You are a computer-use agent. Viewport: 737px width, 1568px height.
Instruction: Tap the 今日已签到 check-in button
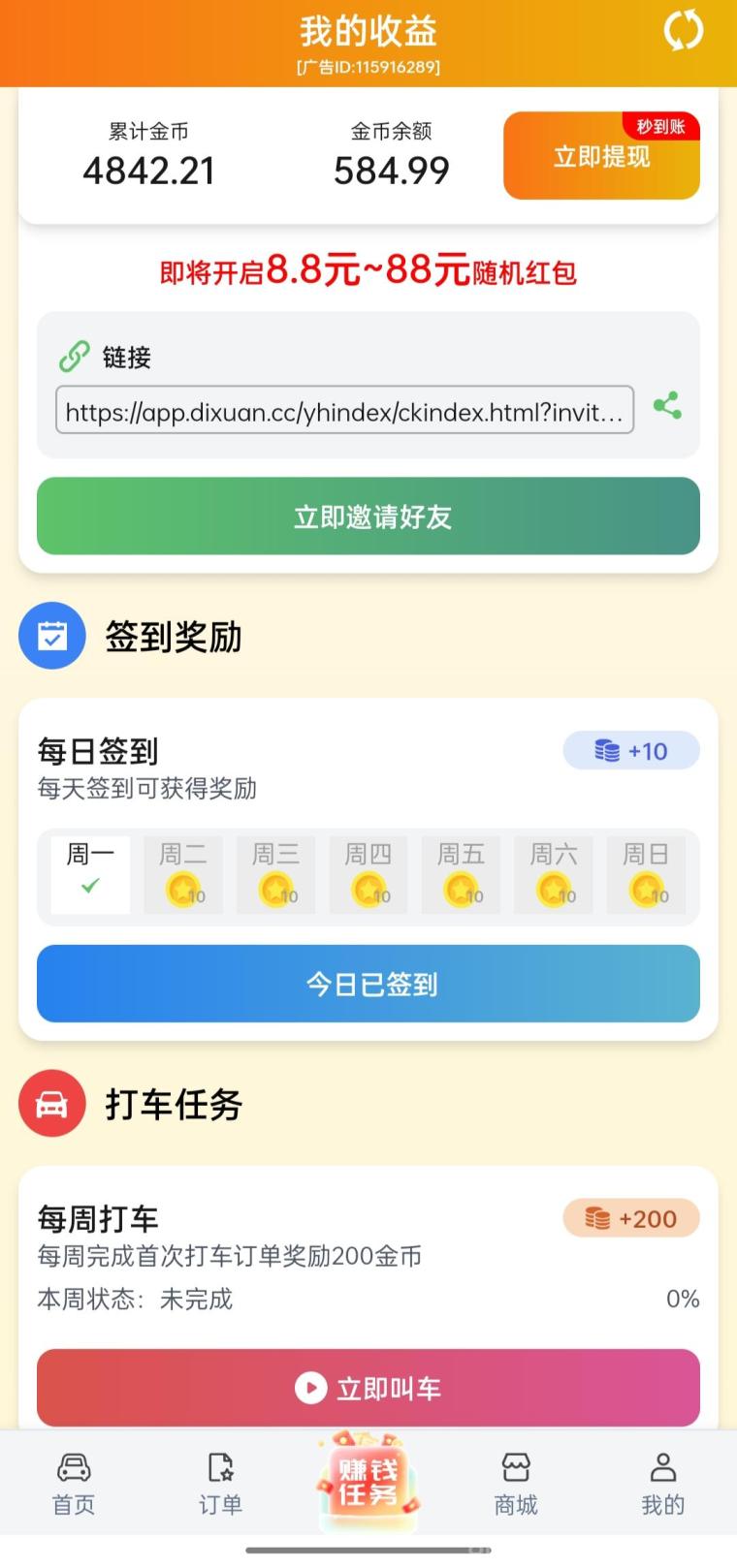point(368,984)
